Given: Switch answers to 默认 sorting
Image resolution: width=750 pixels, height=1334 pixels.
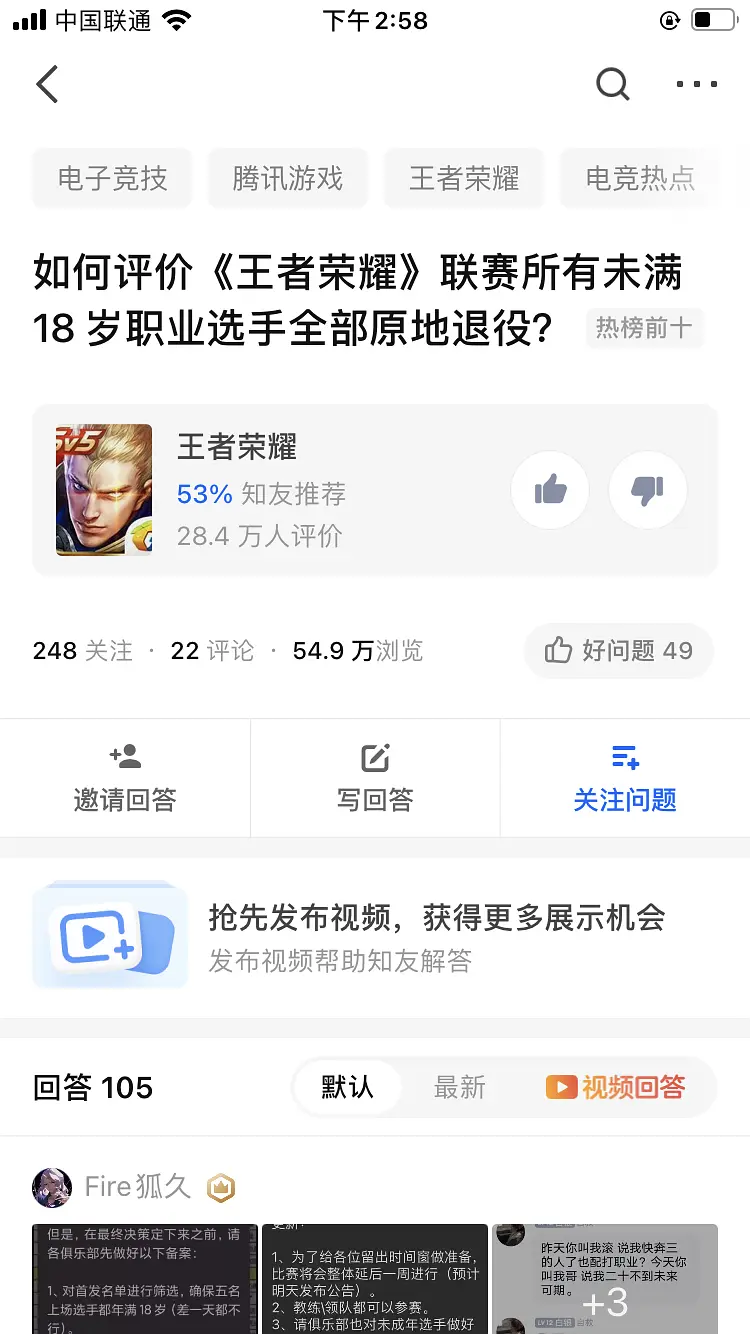Looking at the screenshot, I should pyautogui.click(x=347, y=1087).
